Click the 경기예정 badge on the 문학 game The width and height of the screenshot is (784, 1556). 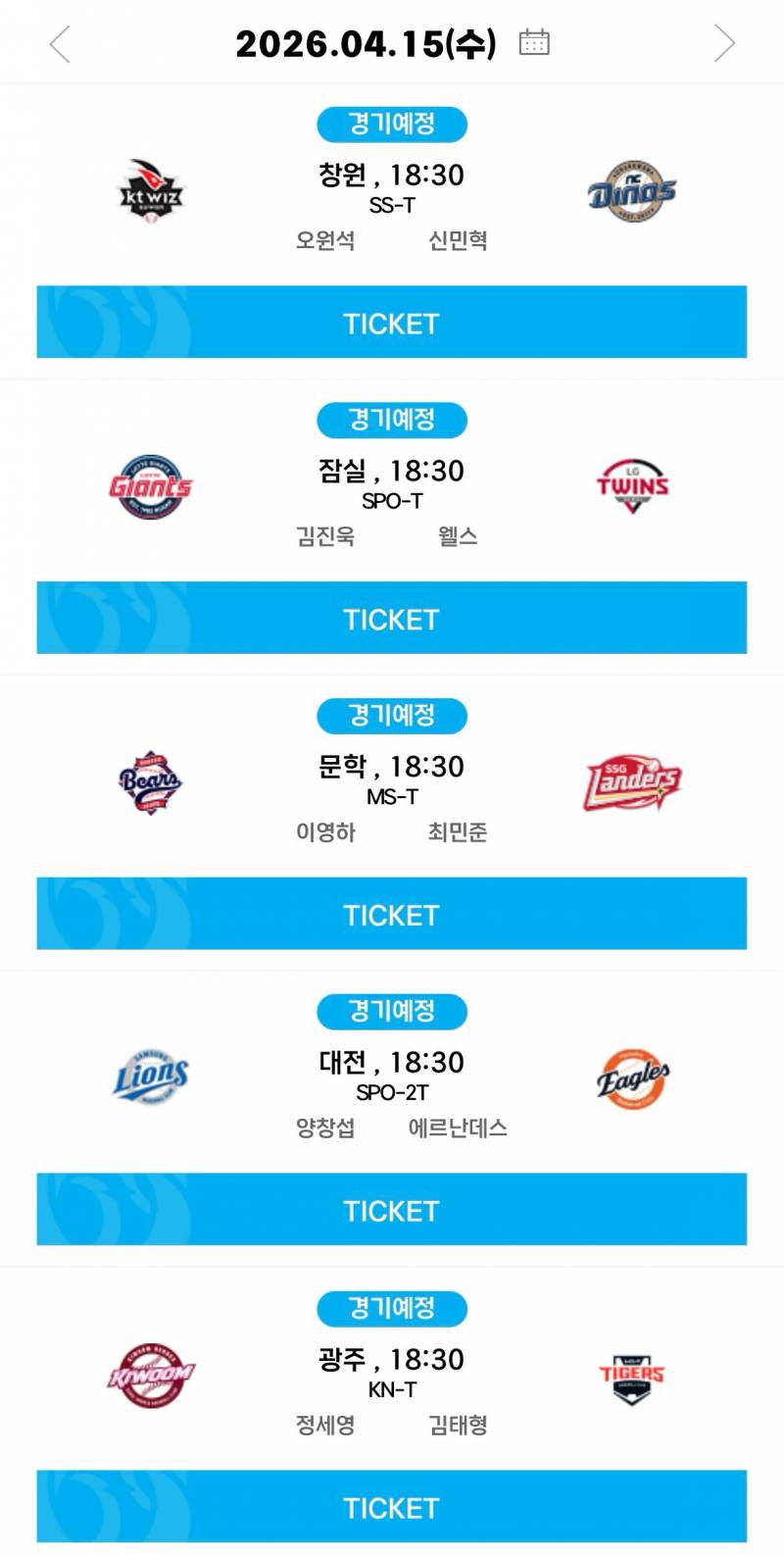(392, 716)
